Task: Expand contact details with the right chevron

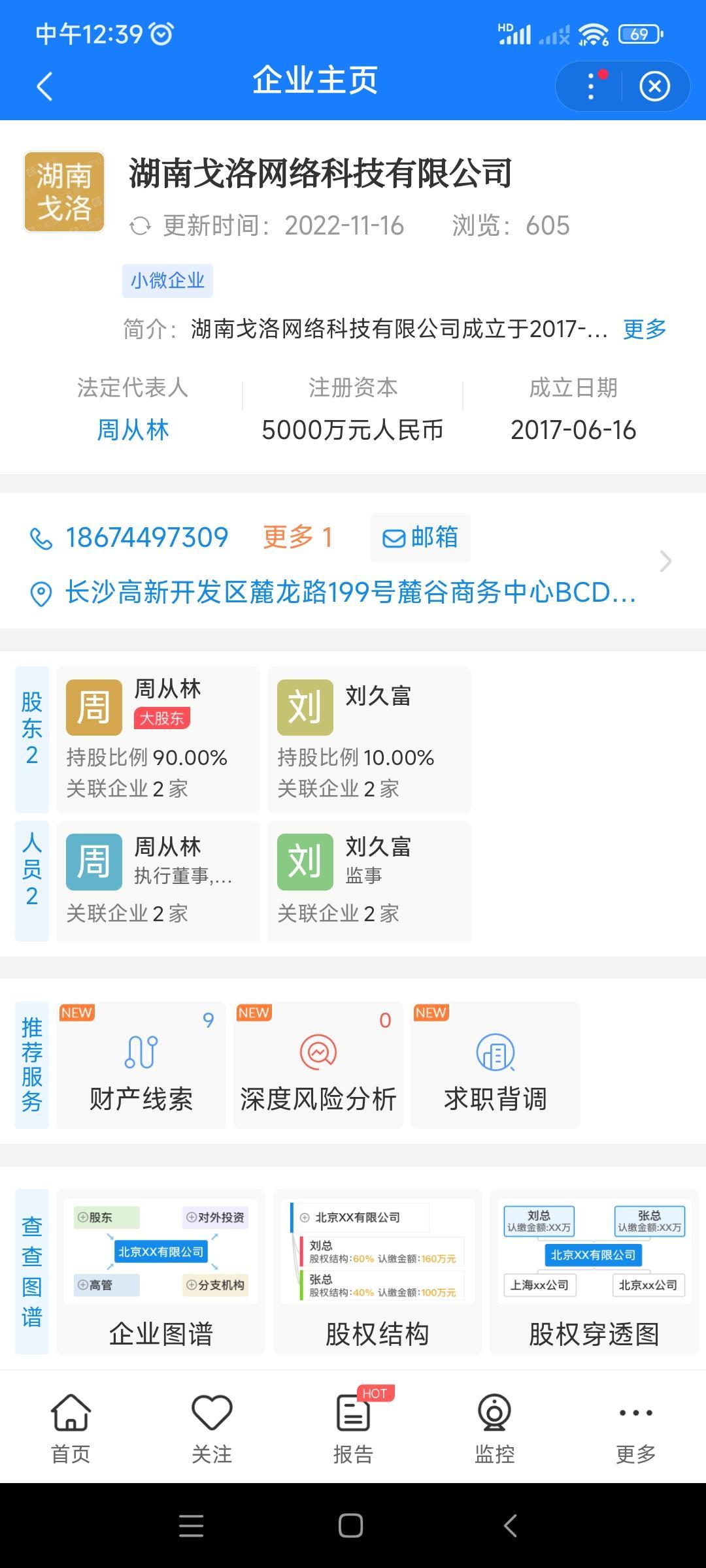Action: click(665, 561)
